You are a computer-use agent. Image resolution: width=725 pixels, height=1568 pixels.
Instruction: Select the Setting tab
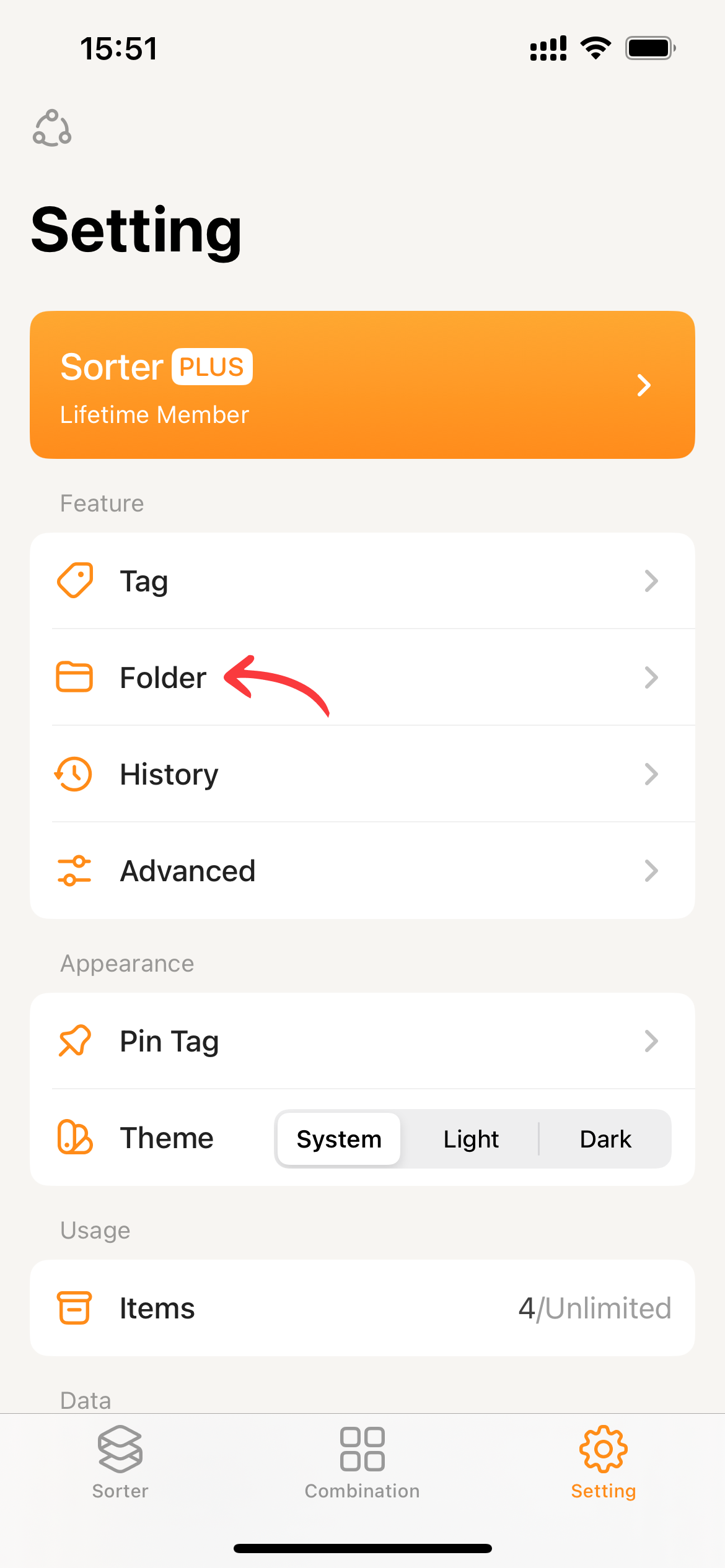pyautogui.click(x=603, y=1461)
